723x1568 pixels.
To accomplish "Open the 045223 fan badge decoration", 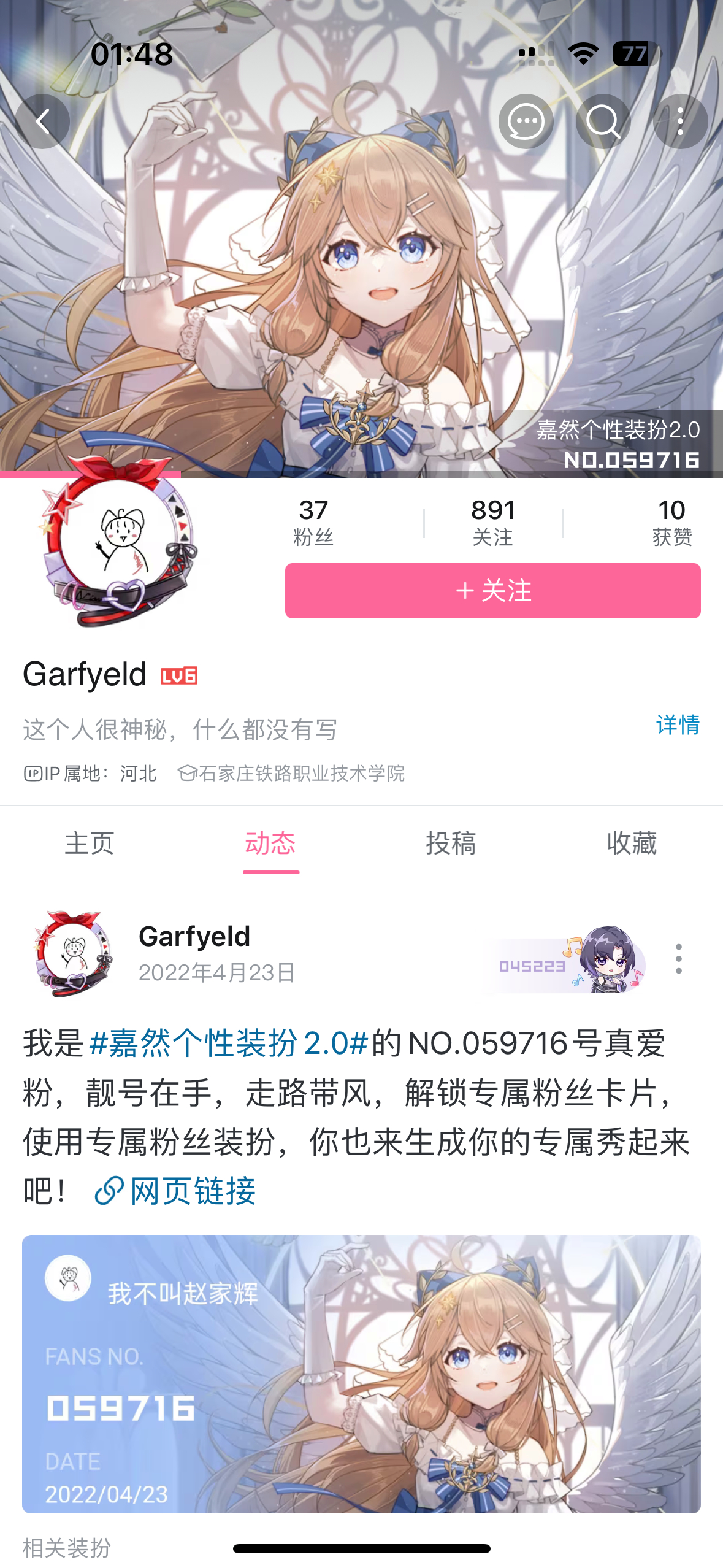I will (x=564, y=960).
